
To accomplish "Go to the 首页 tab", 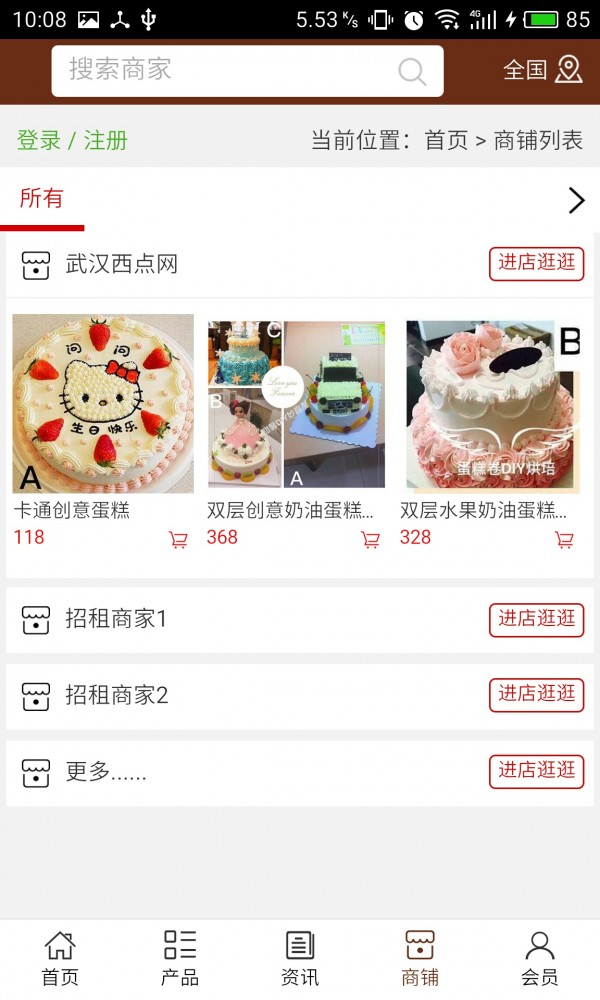I will 60,958.
